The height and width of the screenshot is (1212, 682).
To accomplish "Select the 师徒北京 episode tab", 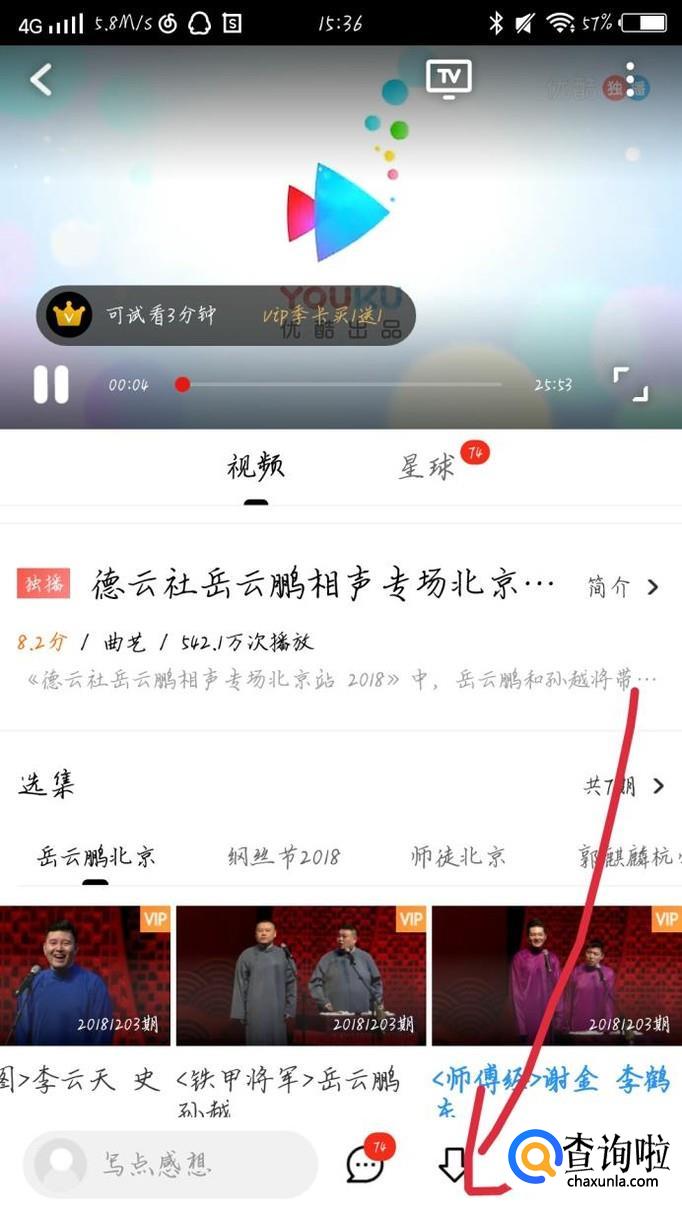I will [458, 857].
